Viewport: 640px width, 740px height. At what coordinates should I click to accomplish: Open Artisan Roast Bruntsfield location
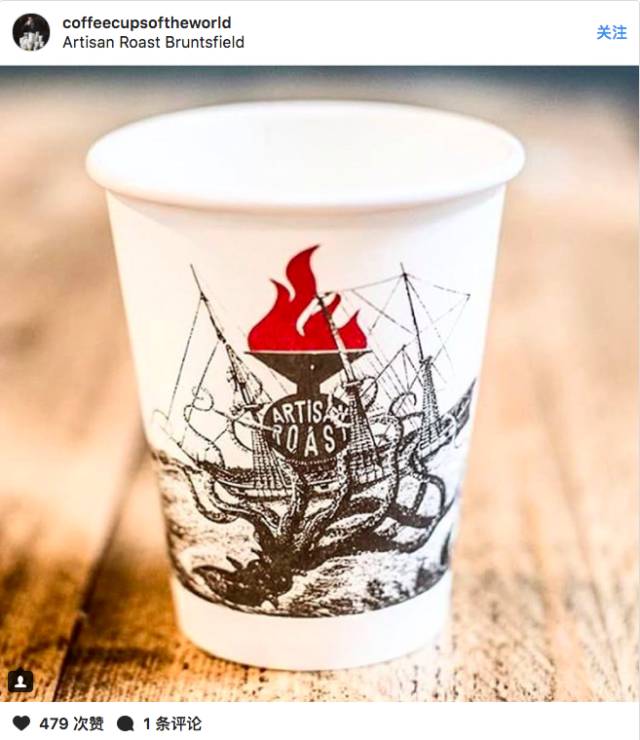(153, 42)
